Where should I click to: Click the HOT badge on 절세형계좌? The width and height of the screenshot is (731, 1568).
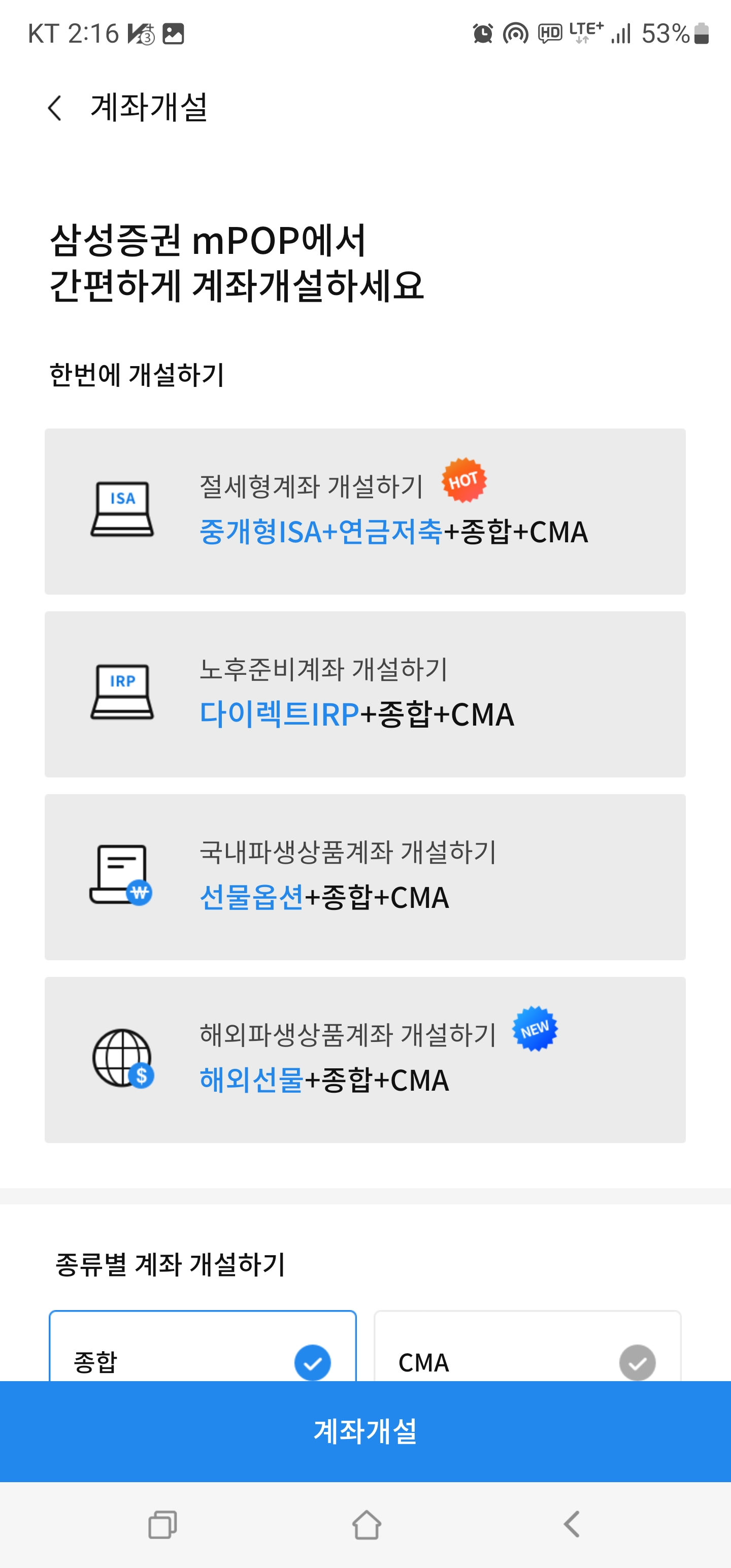pyautogui.click(x=464, y=483)
